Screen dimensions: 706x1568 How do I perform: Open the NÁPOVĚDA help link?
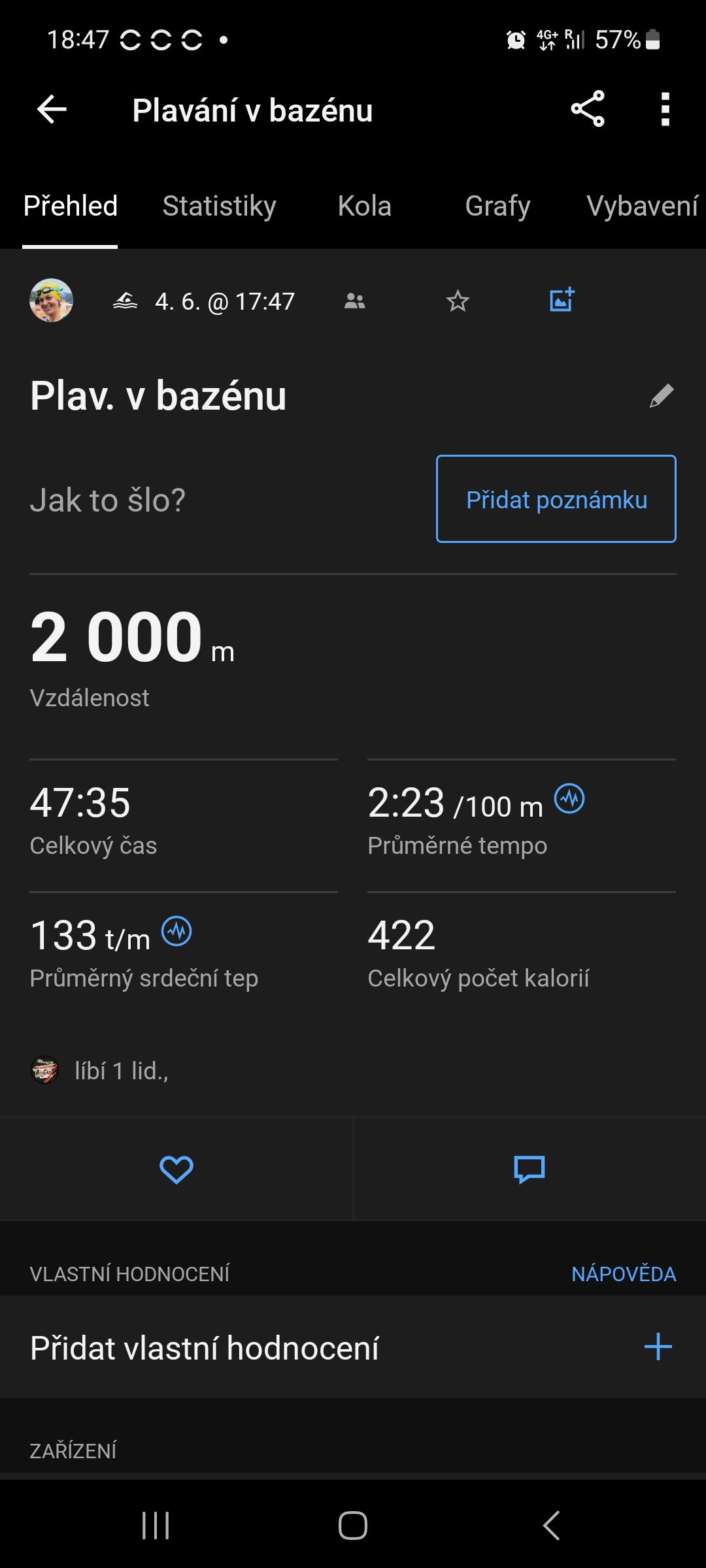pyautogui.click(x=624, y=1274)
